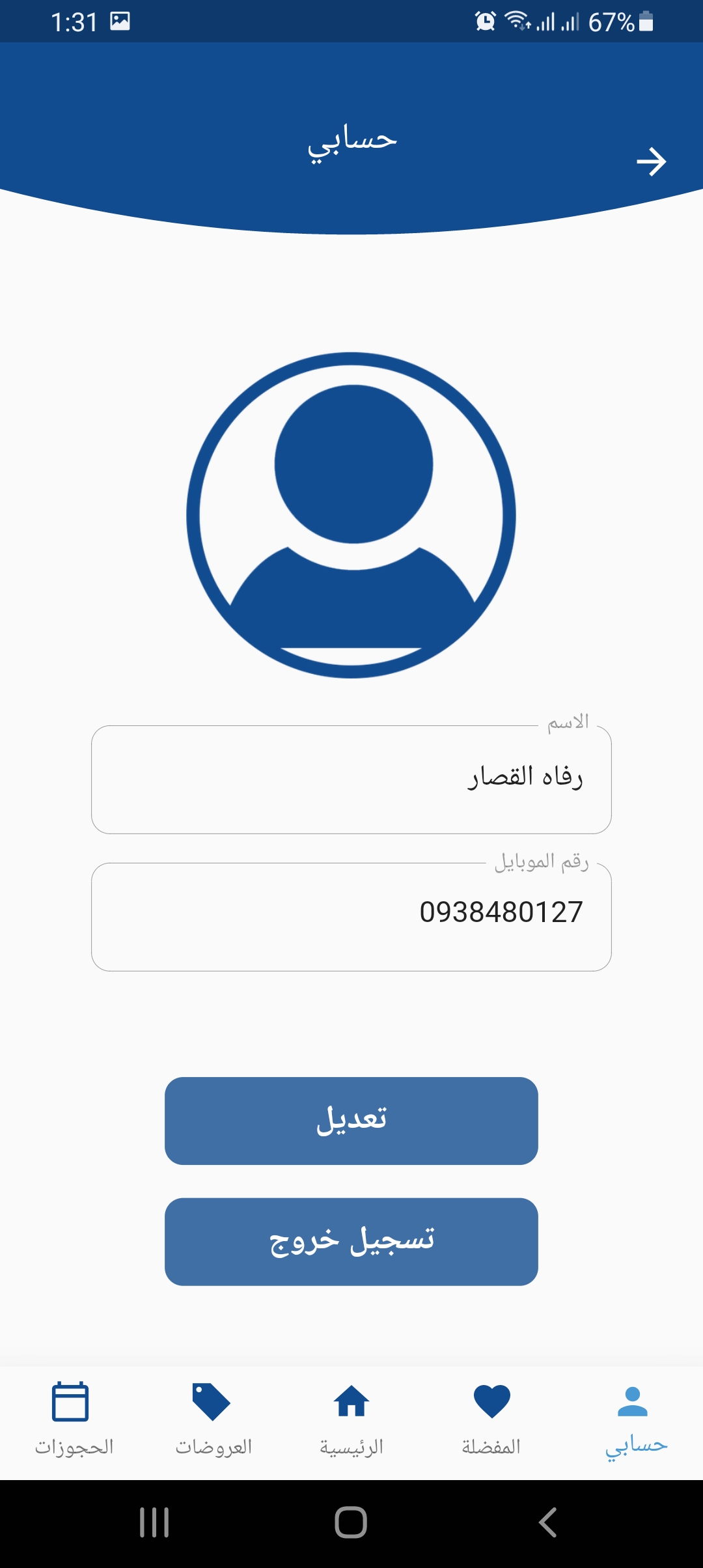This screenshot has height=1568, width=703.
Task: Tap the profile avatar picture
Action: [x=351, y=515]
